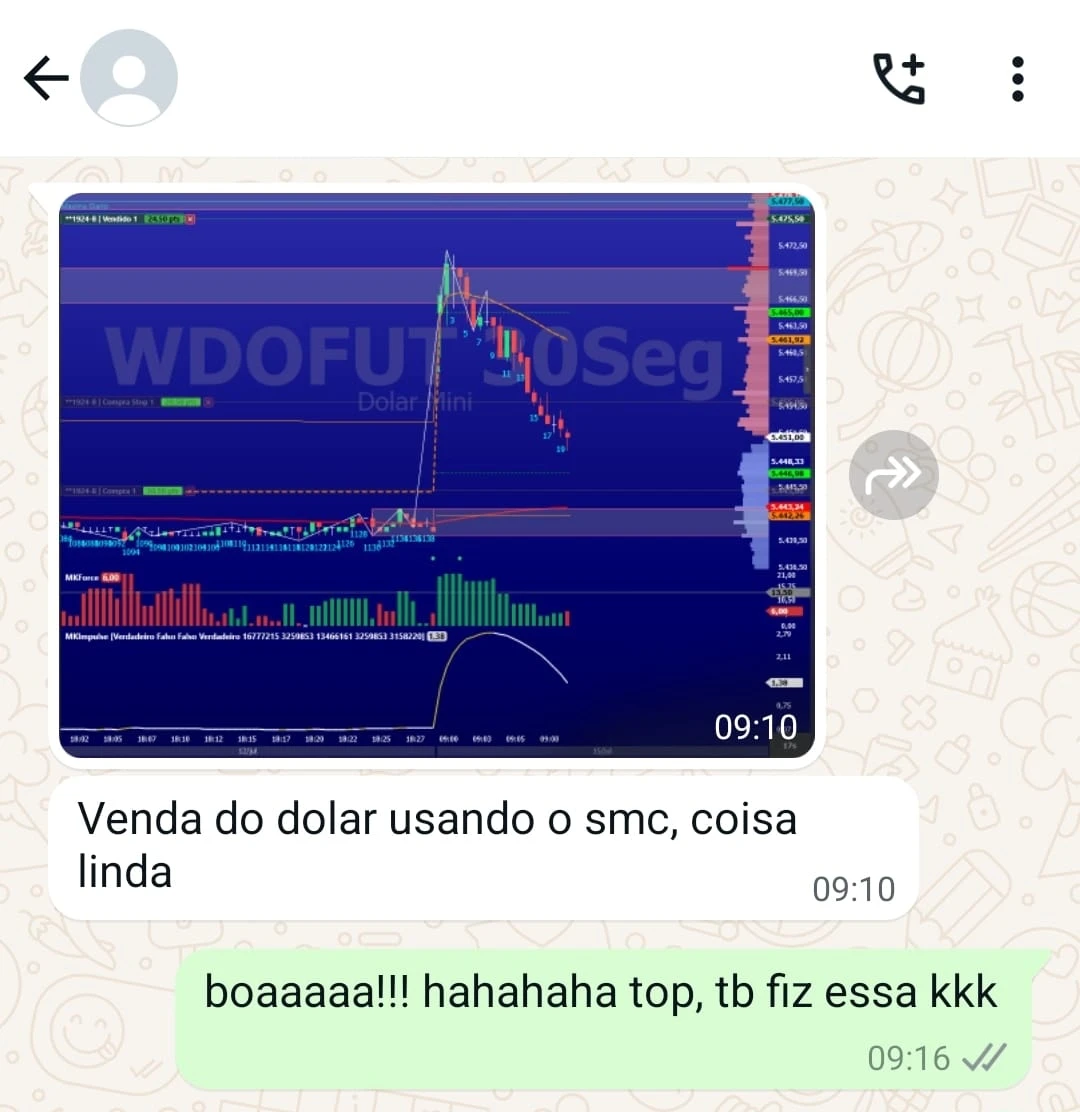Start a call with this contact
Screen dimensions: 1080x1112
tap(900, 78)
